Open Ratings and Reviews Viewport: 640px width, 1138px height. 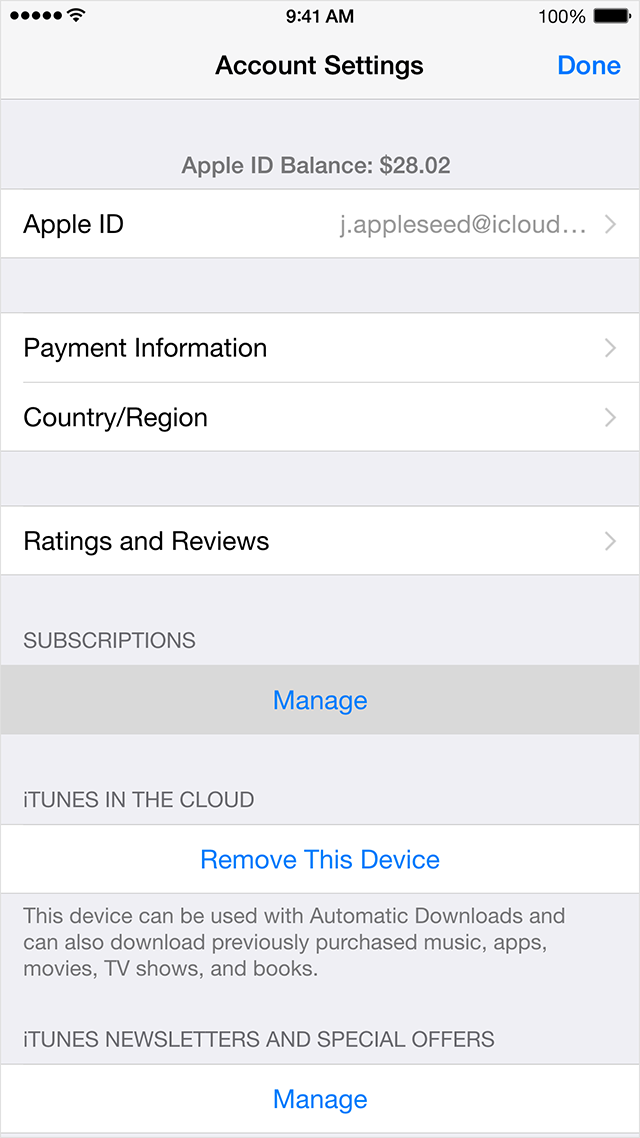[x=320, y=541]
